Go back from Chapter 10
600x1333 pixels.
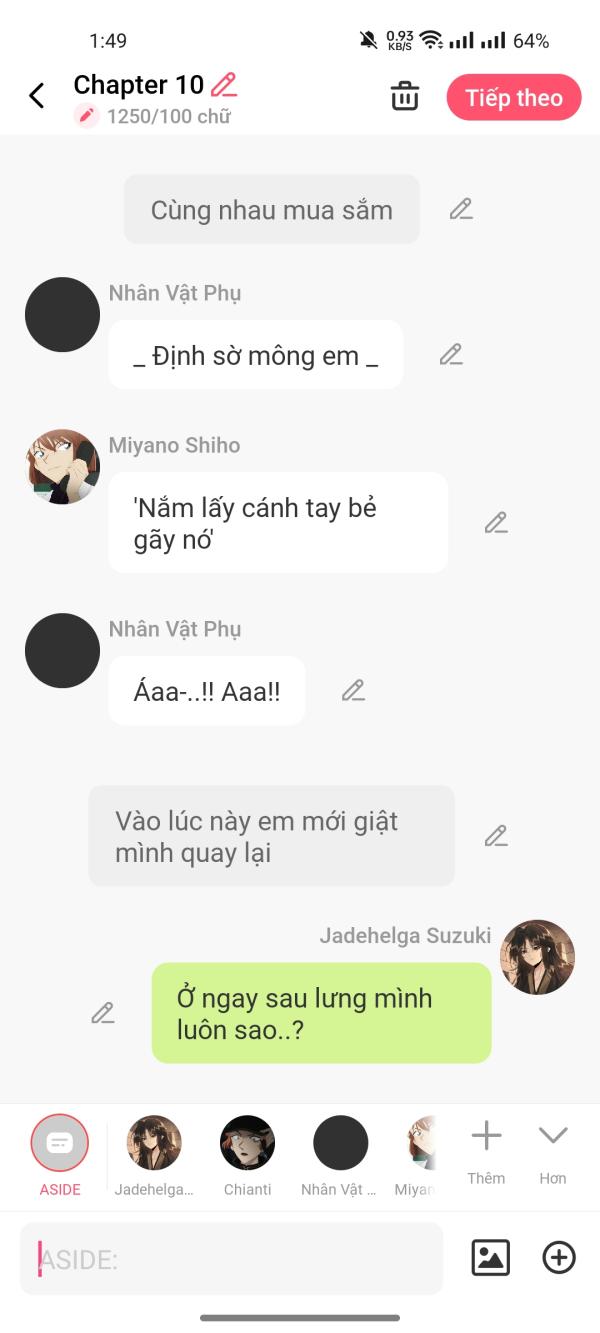(x=37, y=96)
